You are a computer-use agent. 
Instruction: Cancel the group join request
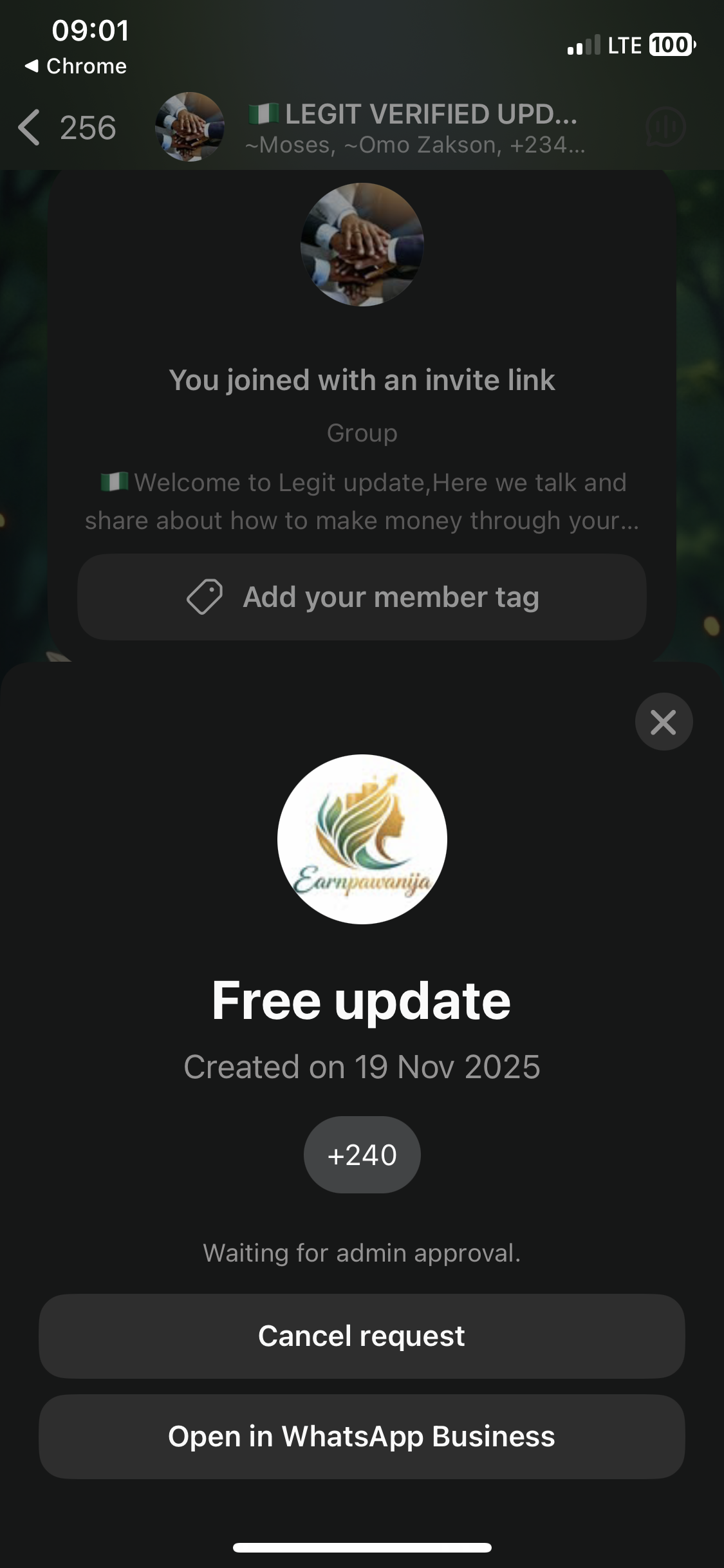(x=362, y=1336)
